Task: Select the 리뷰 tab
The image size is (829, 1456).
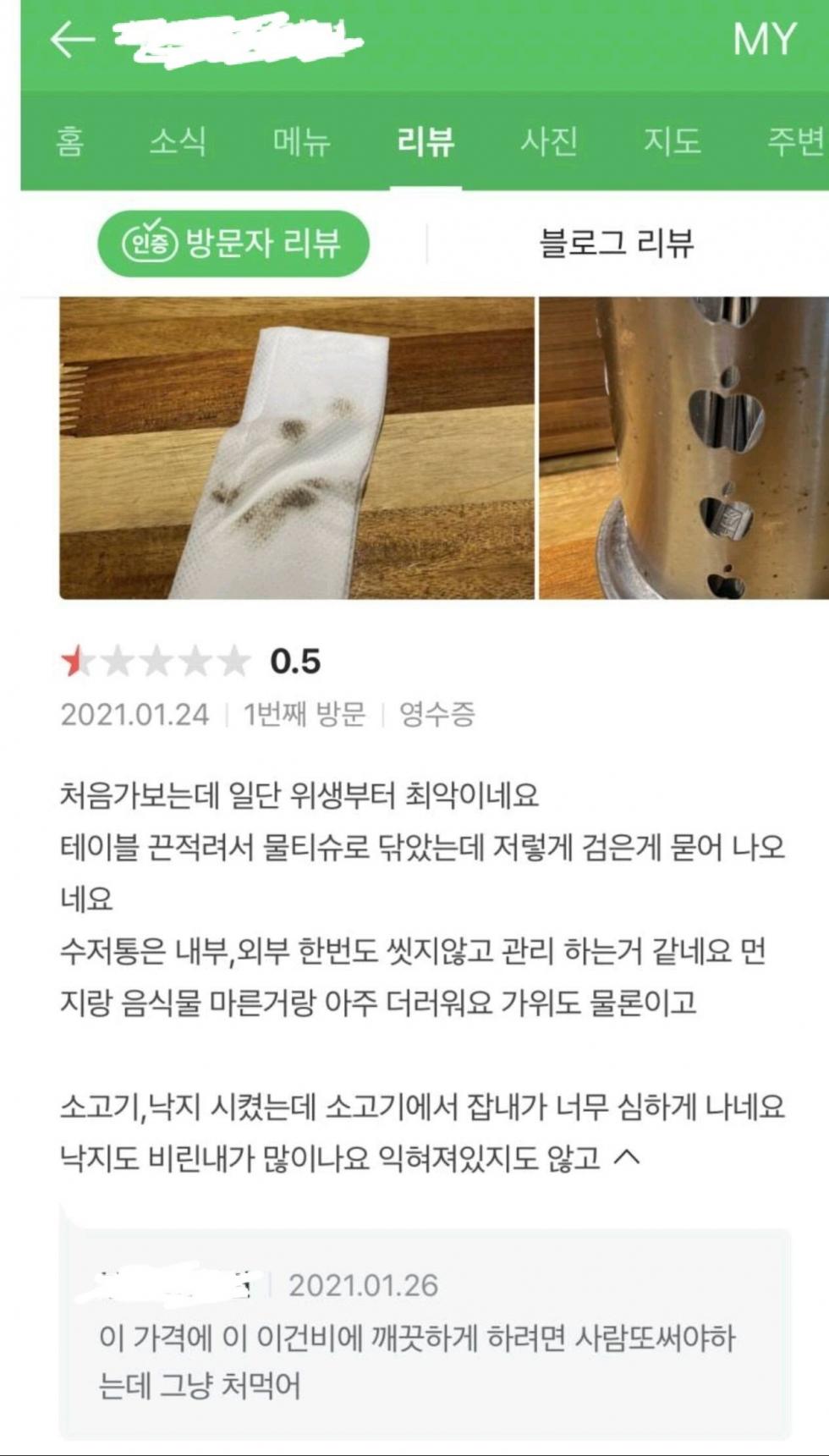Action: coord(425,141)
